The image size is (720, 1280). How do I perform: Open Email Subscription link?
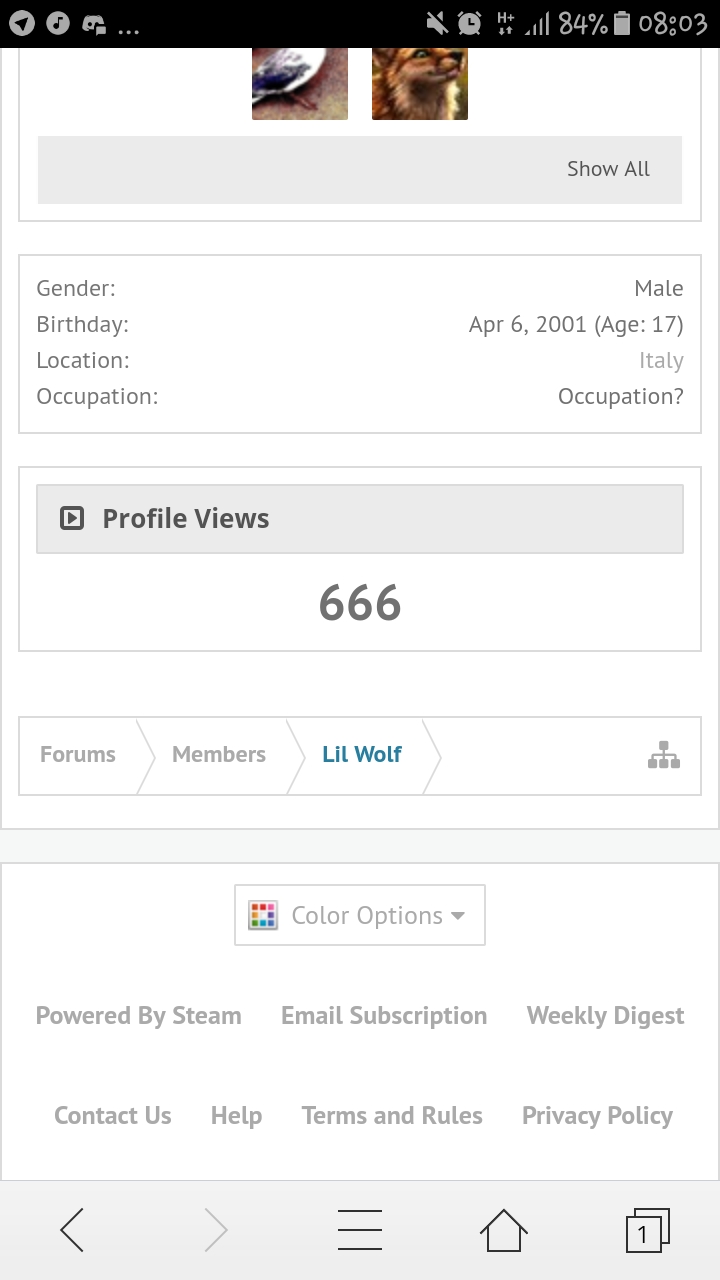pyautogui.click(x=384, y=1016)
